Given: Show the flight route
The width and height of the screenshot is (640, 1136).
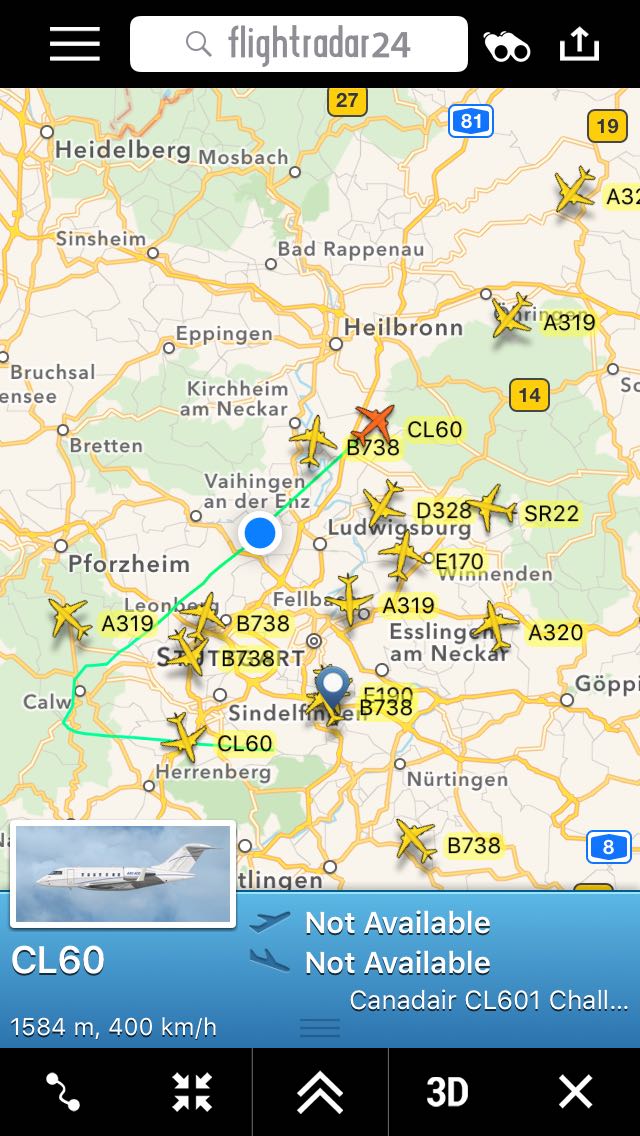Looking at the screenshot, I should pos(63,1092).
